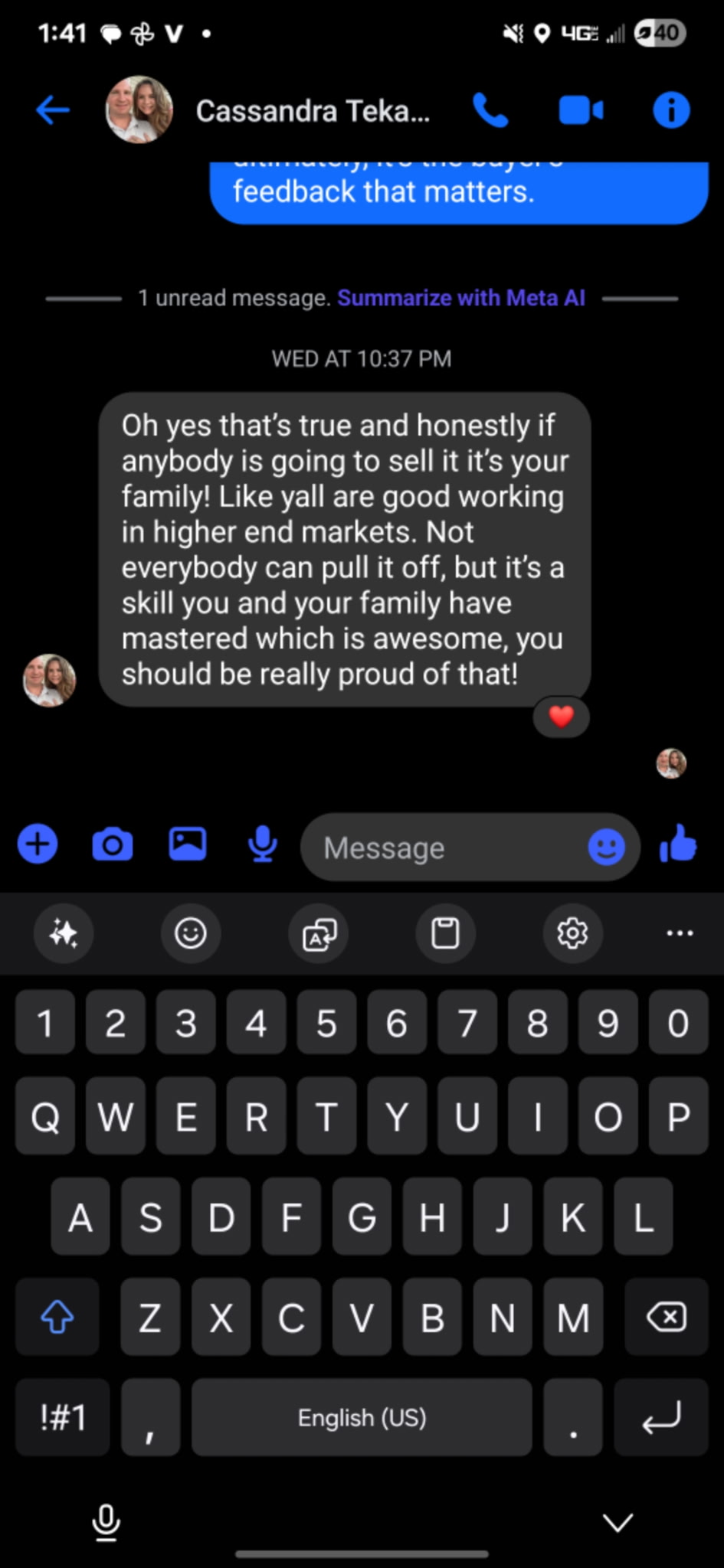
Task: Open conversation info details
Action: (671, 111)
